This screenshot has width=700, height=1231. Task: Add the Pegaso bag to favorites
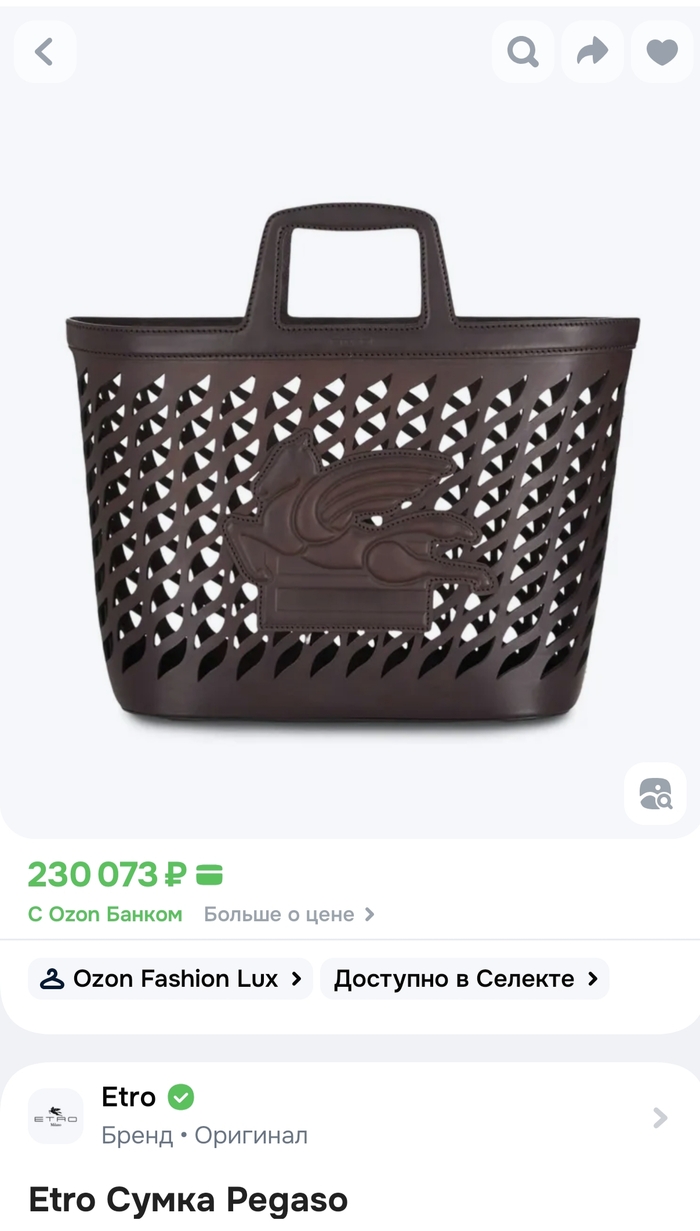[661, 52]
